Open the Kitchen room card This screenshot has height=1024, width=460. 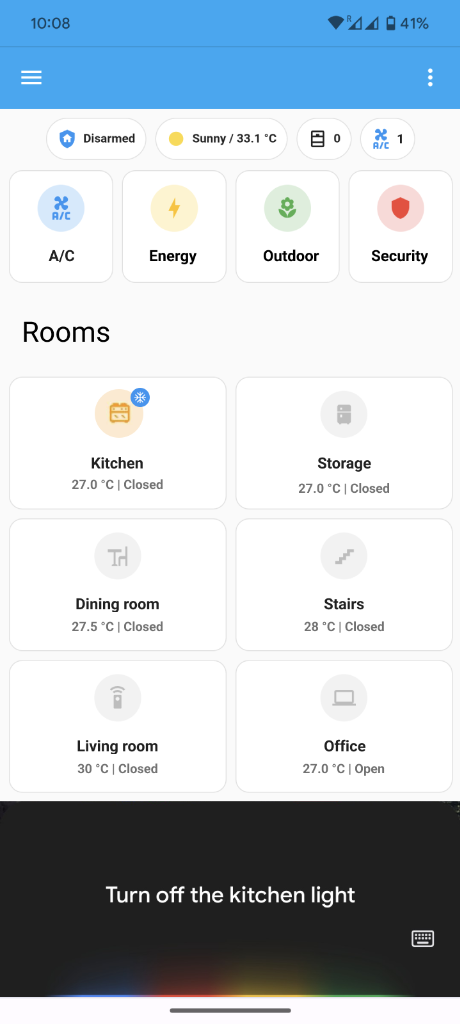pyautogui.click(x=118, y=443)
